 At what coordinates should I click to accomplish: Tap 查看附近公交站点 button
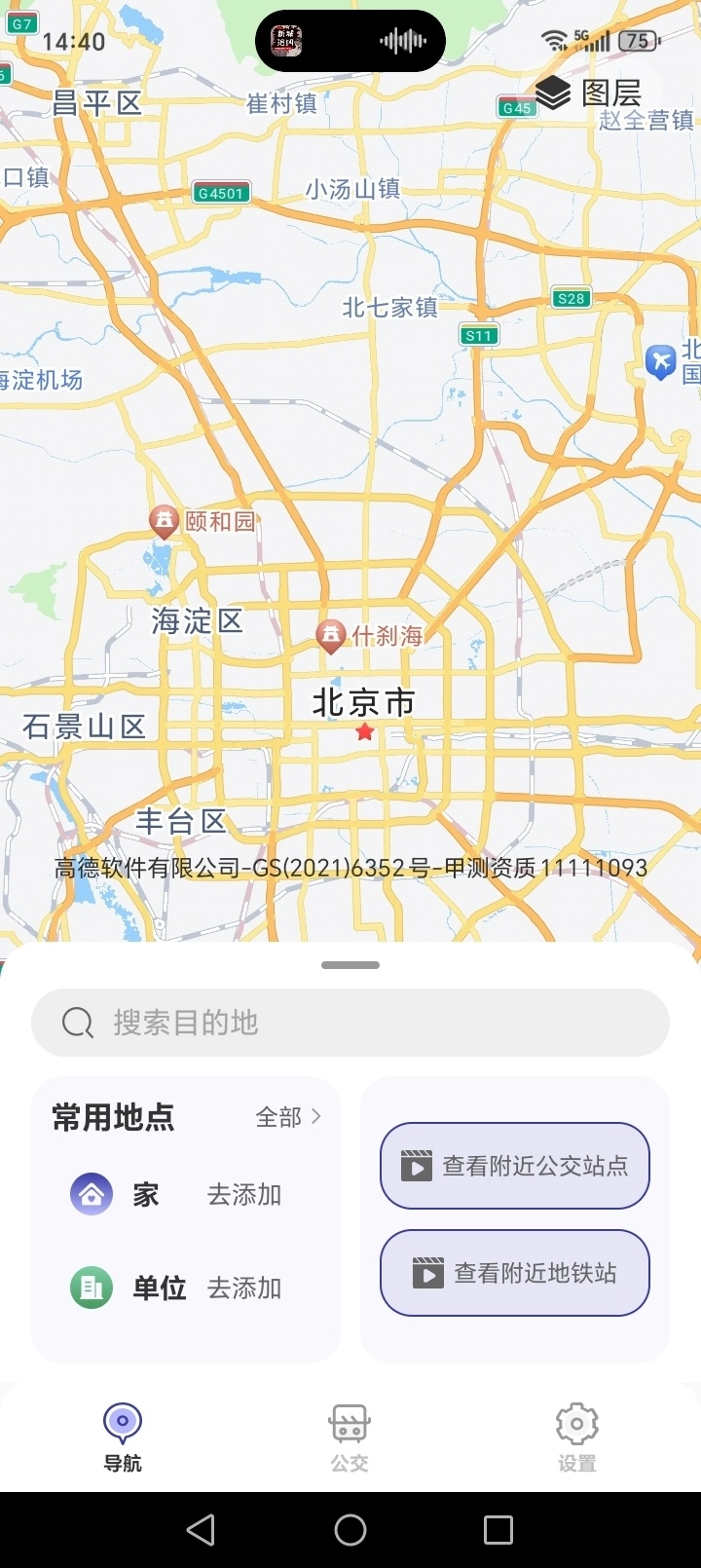point(514,1166)
